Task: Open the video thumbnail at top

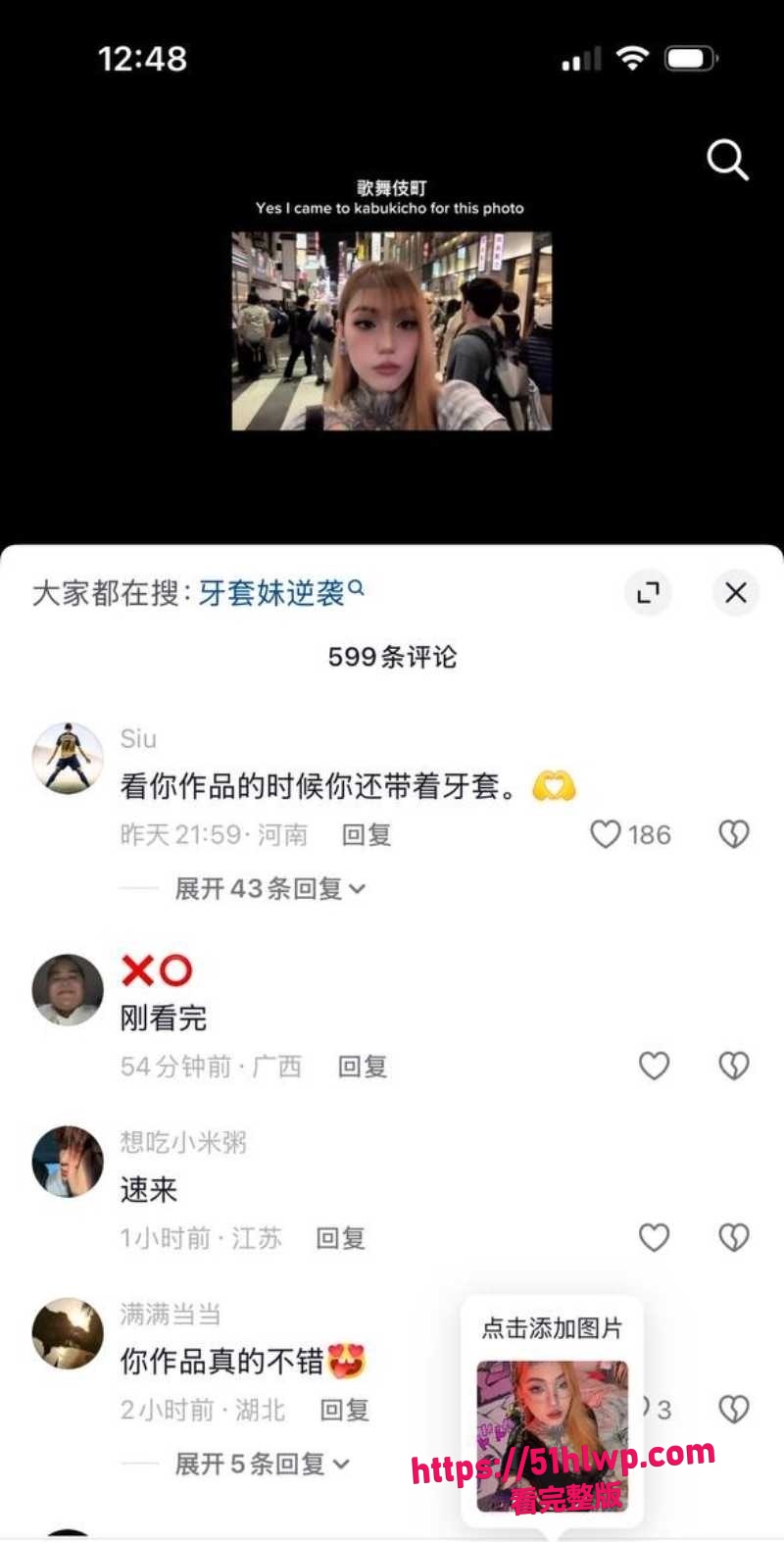Action: tap(392, 331)
